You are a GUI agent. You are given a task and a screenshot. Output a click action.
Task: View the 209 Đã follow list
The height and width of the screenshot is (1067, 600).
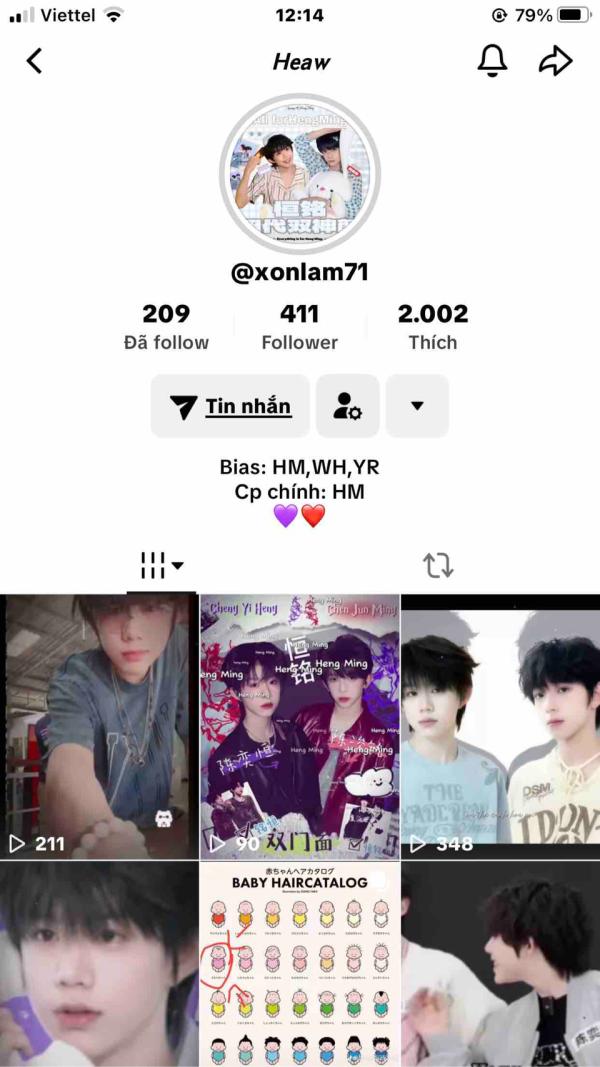[x=166, y=327]
